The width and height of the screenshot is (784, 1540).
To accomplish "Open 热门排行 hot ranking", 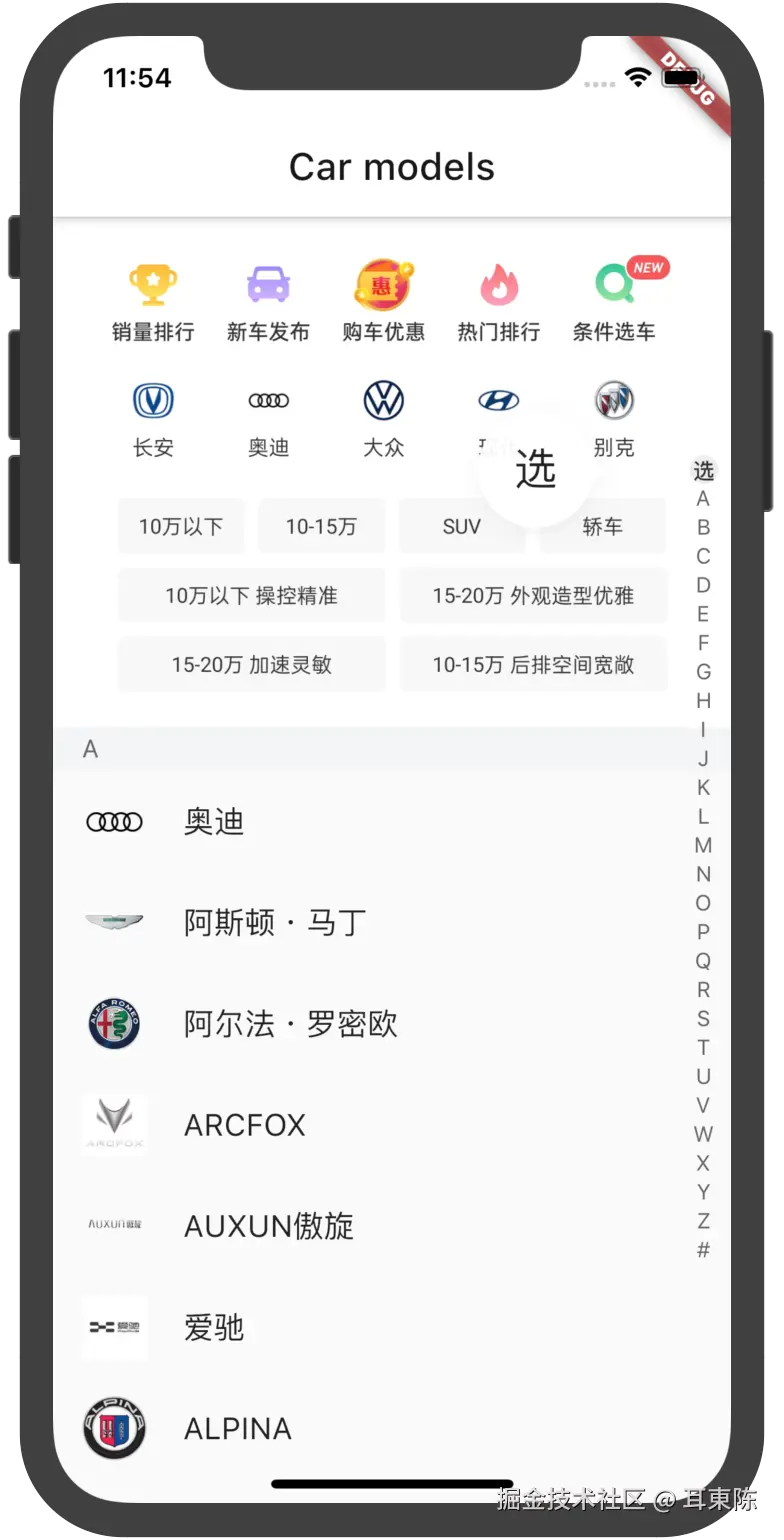I will click(x=498, y=303).
